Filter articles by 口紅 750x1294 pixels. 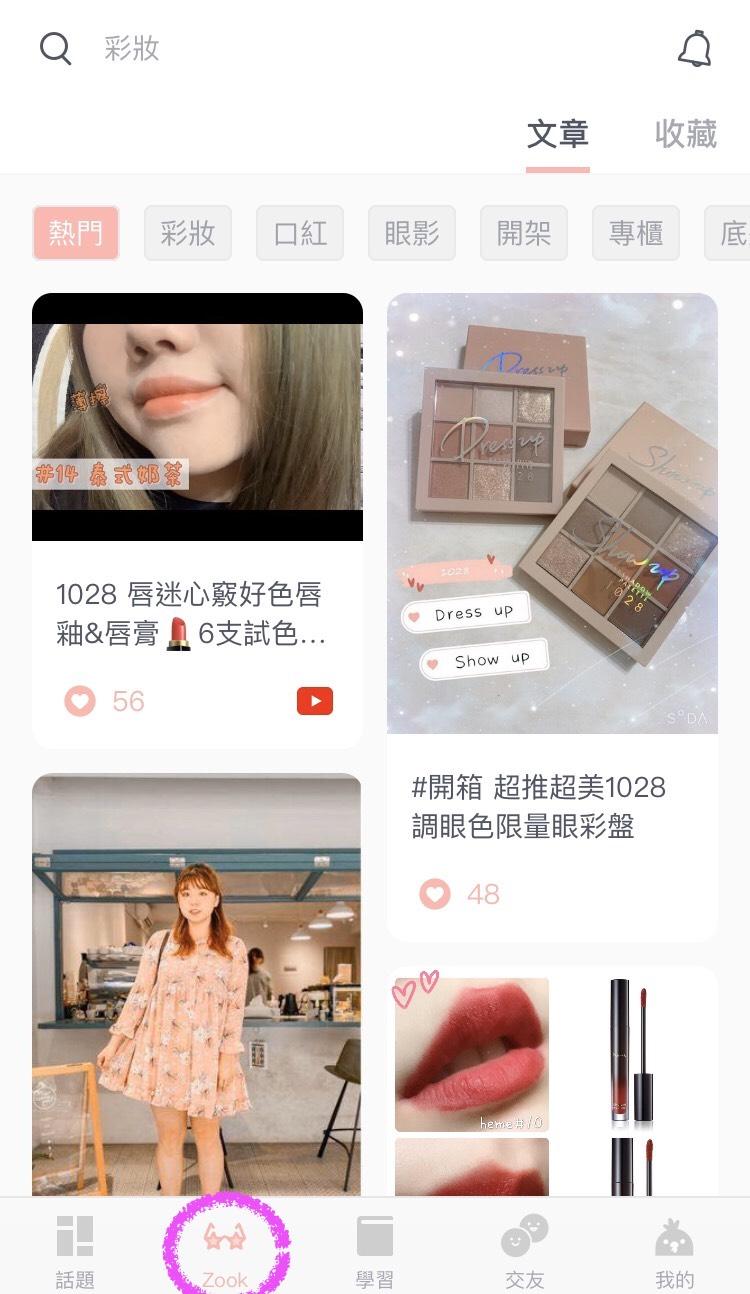click(x=300, y=233)
